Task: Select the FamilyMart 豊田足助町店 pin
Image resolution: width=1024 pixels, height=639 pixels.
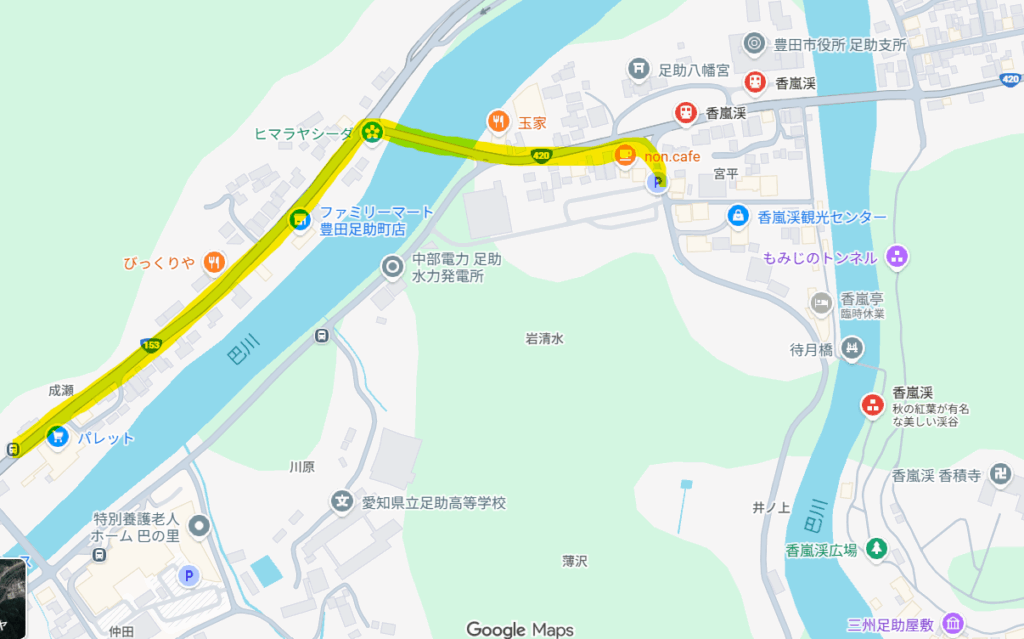Action: tap(298, 219)
